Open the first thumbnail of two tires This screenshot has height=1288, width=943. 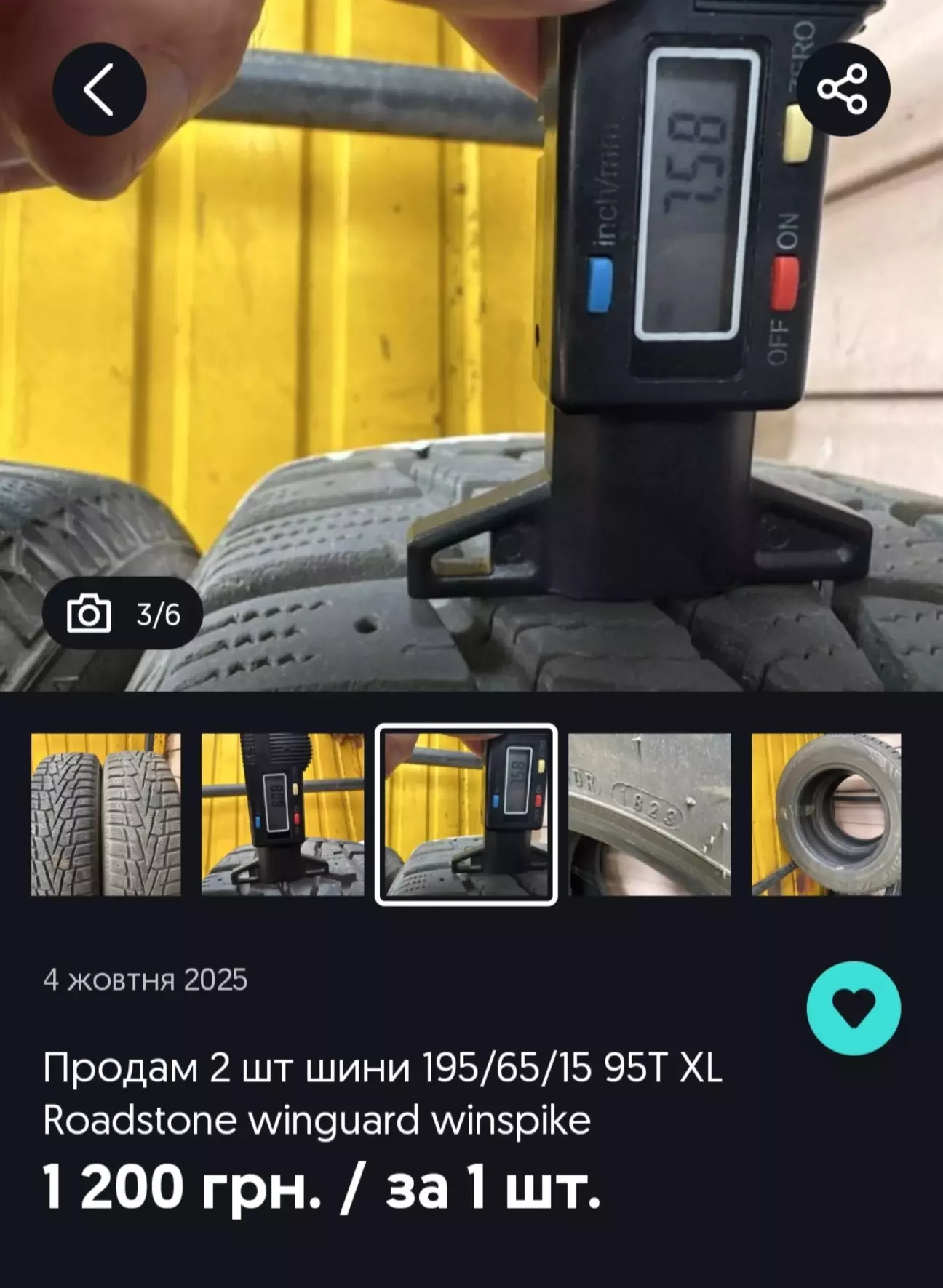point(106,815)
